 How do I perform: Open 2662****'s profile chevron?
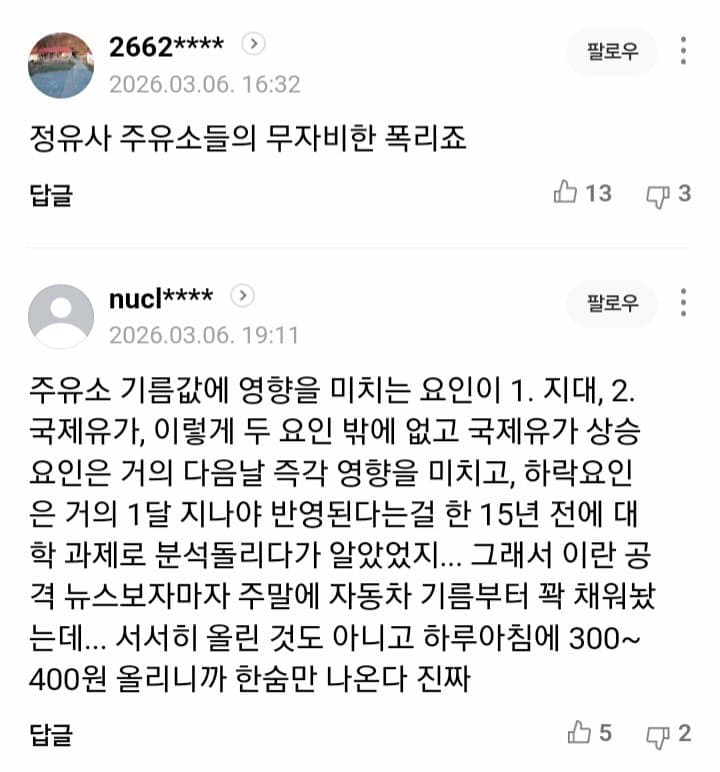pyautogui.click(x=255, y=45)
